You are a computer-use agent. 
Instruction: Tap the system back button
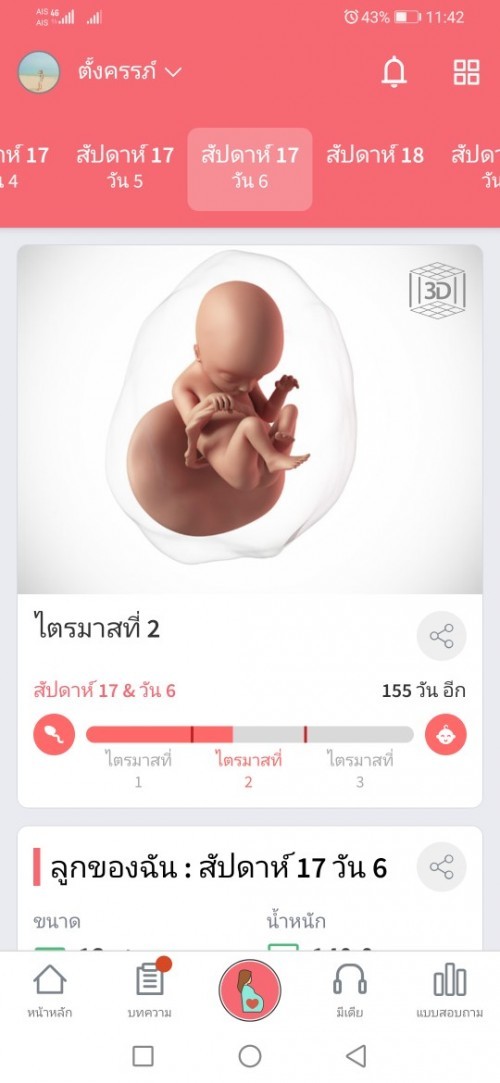pos(356,1055)
